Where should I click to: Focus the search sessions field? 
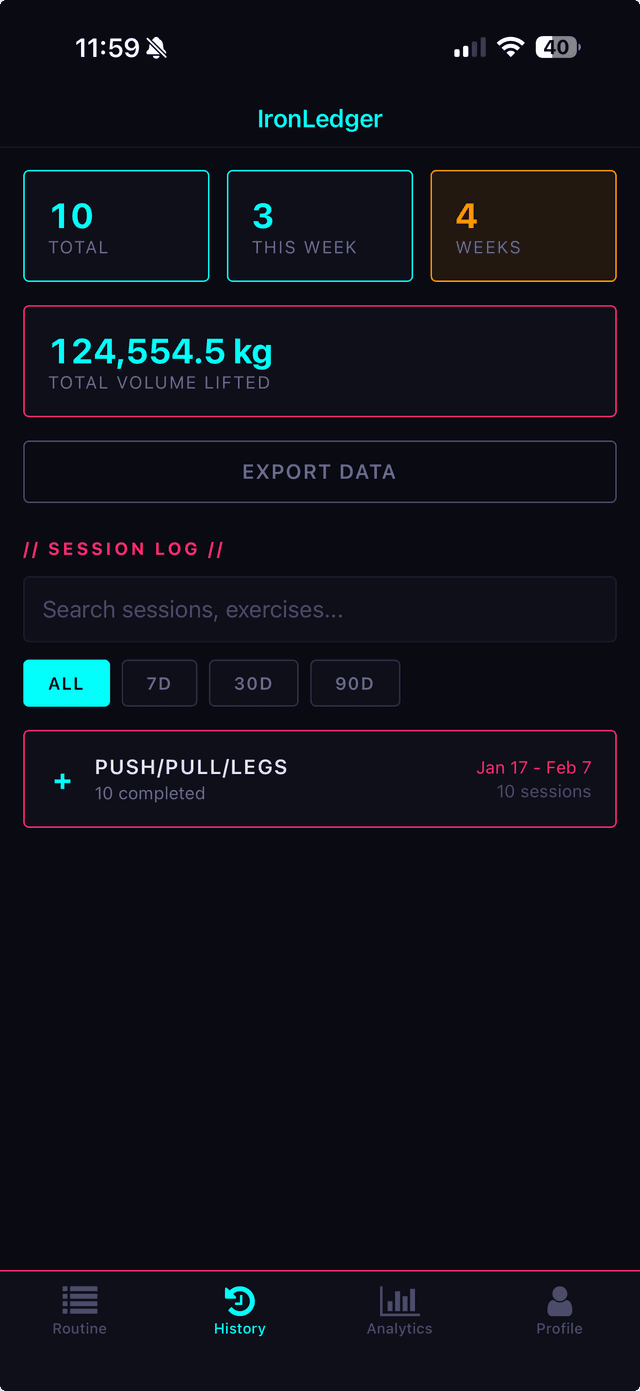[x=320, y=610]
